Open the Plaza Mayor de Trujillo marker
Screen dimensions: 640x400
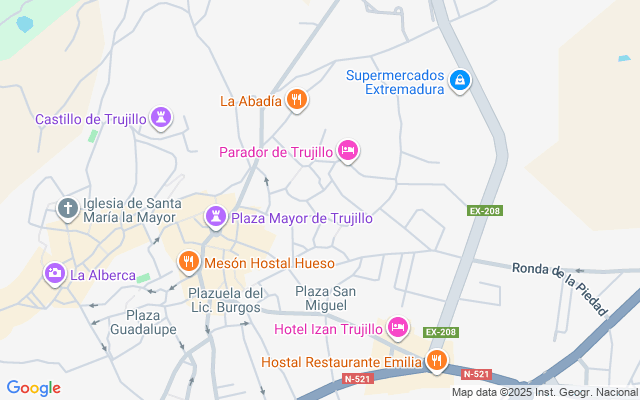click(x=216, y=217)
